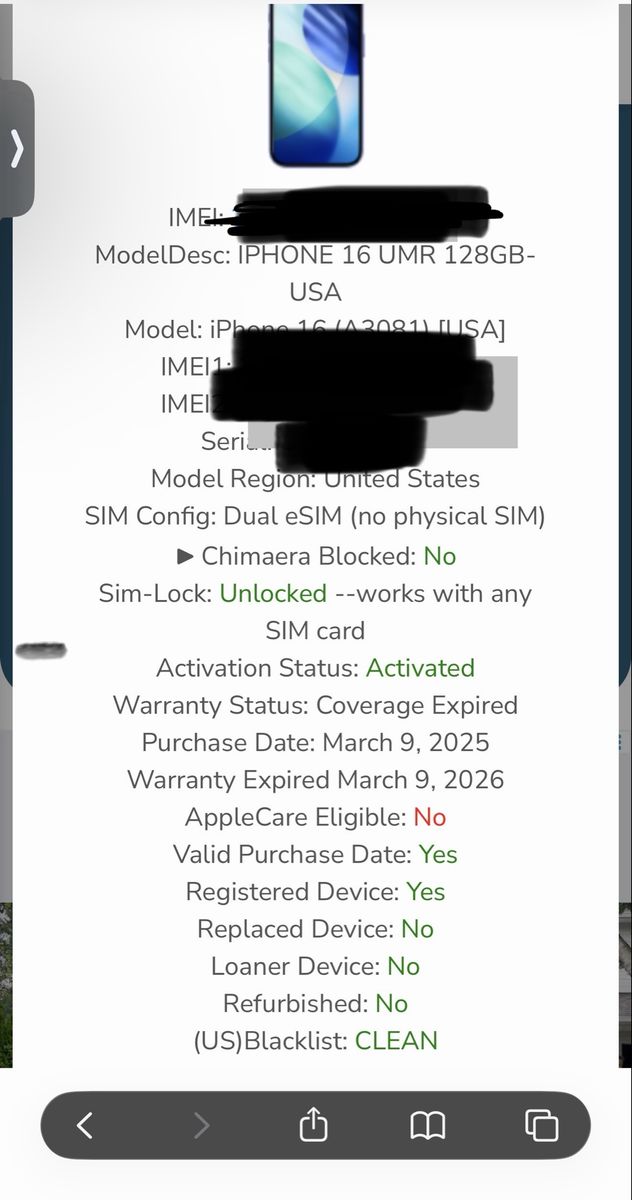Viewport: 632px width, 1200px height.
Task: Go back to the previous page
Action: [85, 1126]
